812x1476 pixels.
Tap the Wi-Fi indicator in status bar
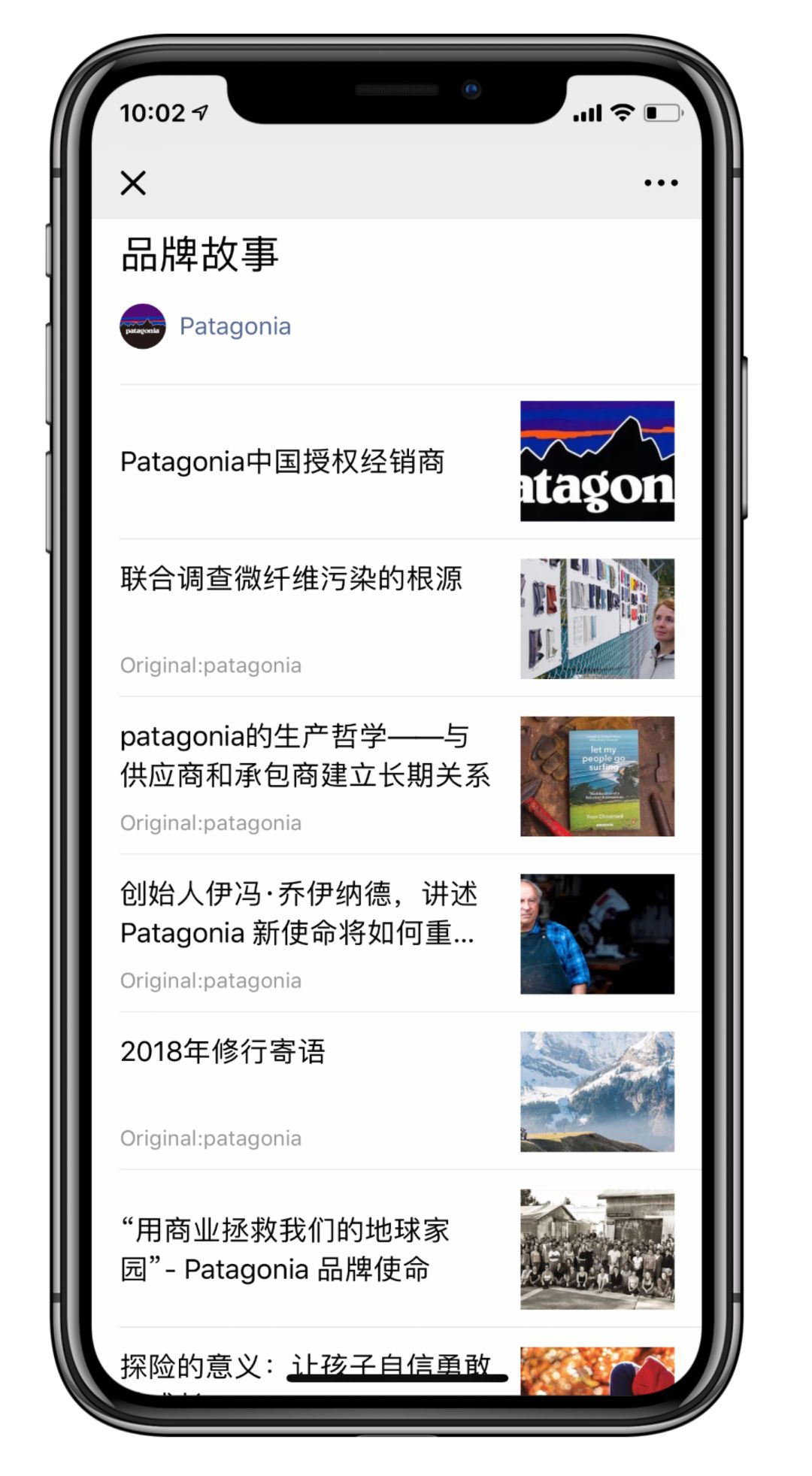click(x=622, y=111)
